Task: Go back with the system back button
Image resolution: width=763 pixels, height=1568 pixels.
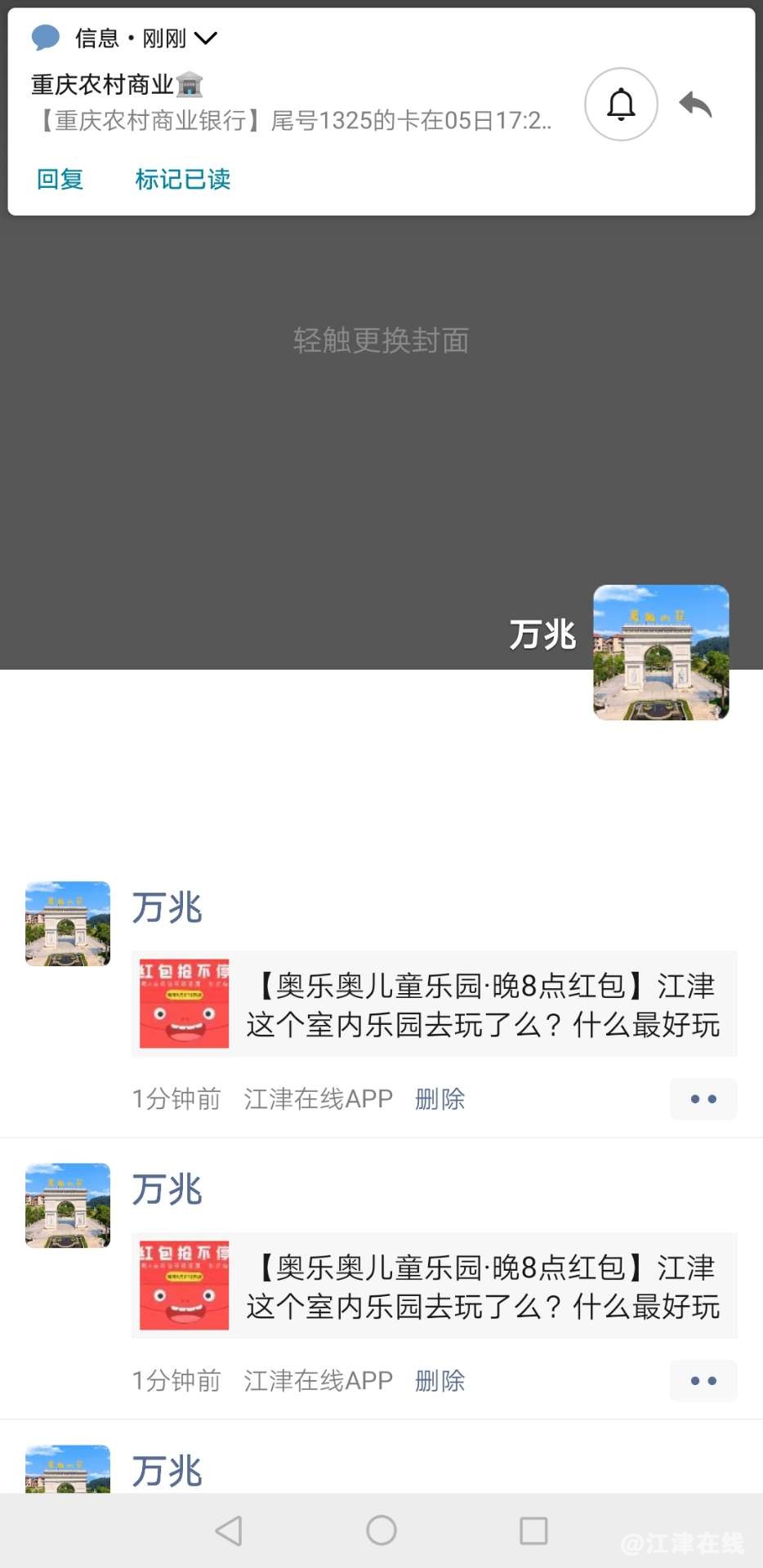Action: (229, 1530)
